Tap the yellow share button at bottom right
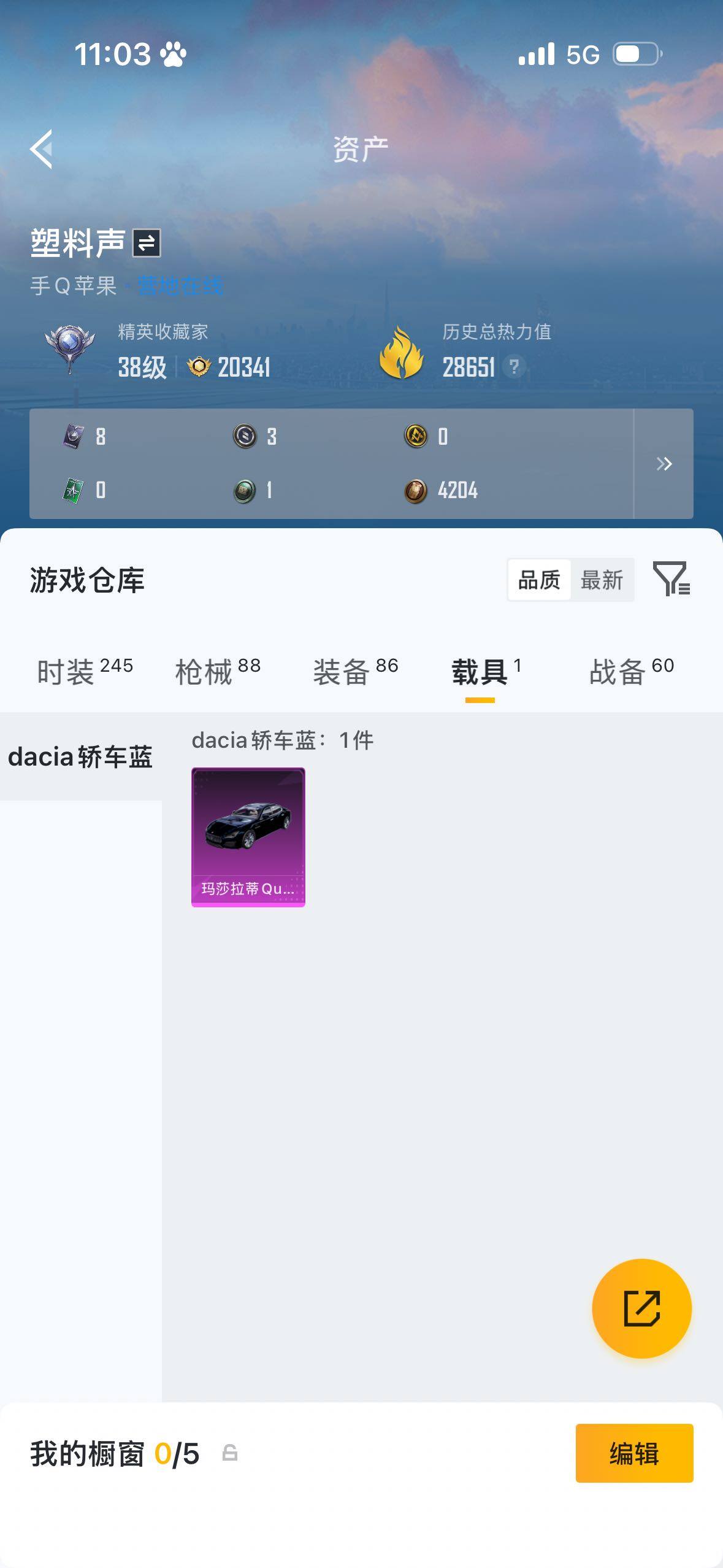This screenshot has height=1568, width=723. [x=641, y=1308]
